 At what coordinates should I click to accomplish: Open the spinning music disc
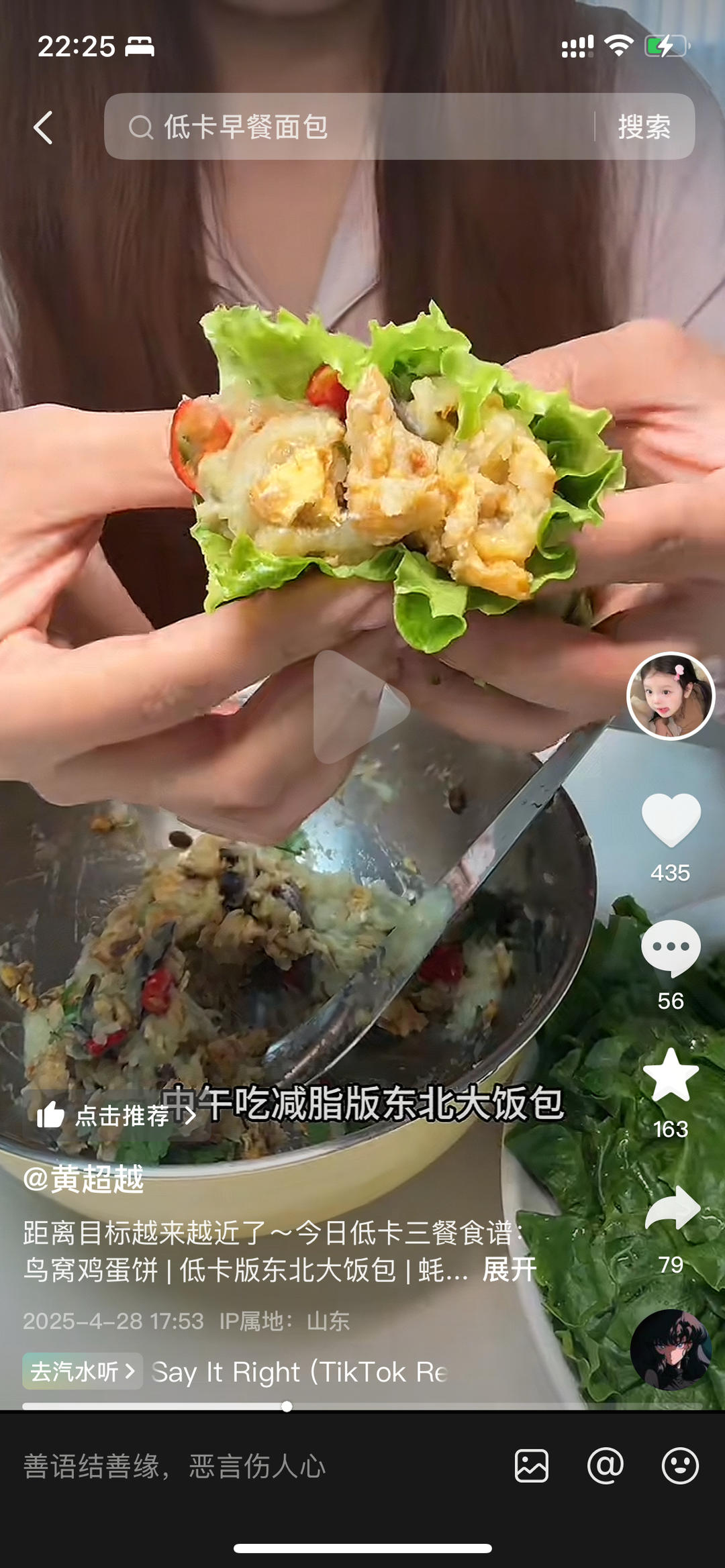pyautogui.click(x=671, y=1349)
